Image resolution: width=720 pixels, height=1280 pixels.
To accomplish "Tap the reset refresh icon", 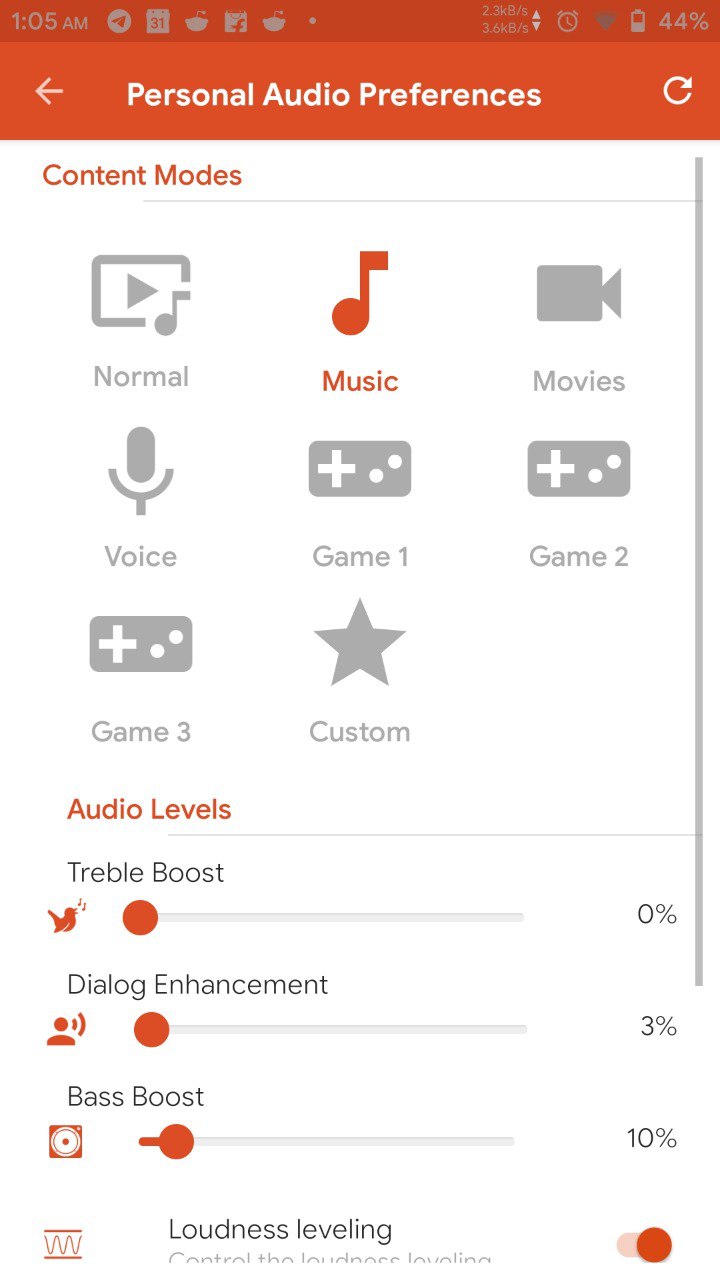I will [x=677, y=91].
